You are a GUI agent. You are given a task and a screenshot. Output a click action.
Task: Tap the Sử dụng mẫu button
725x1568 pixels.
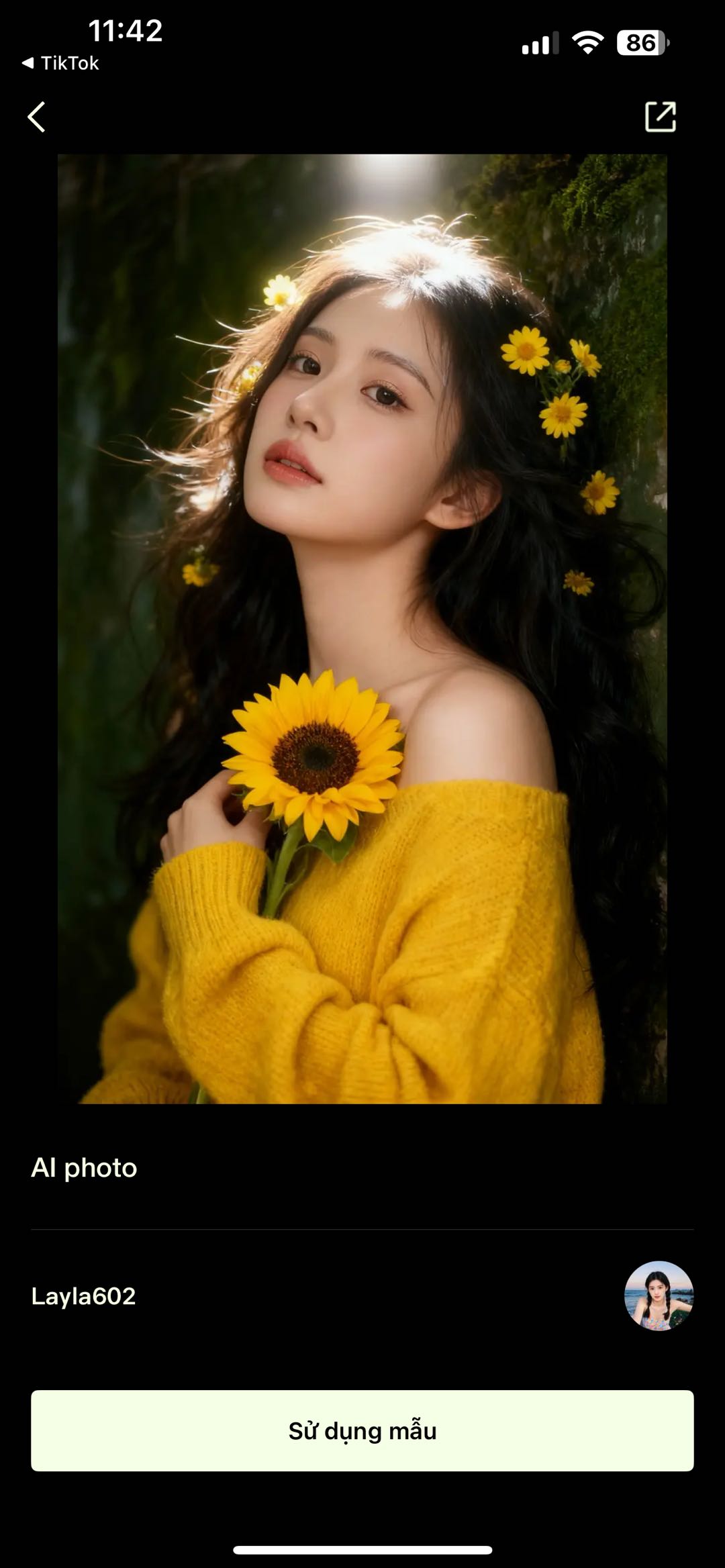click(x=362, y=1430)
